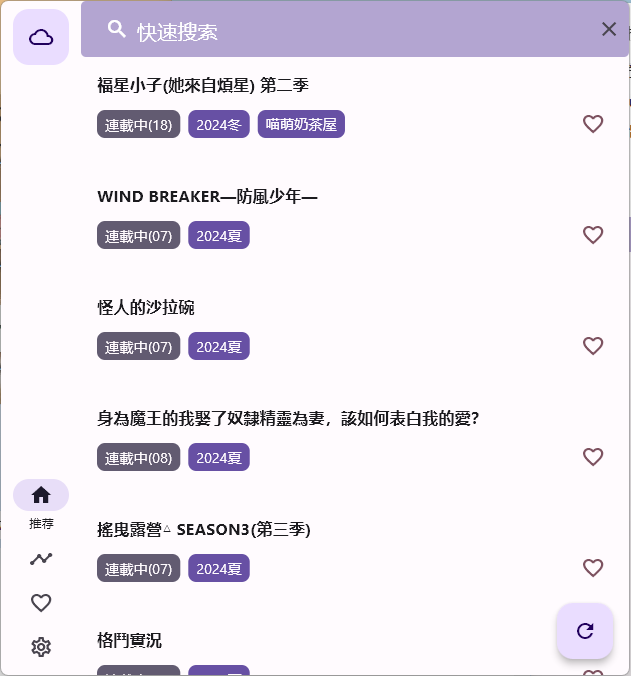Screen dimensions: 631x676
Task: Clear the search with the X button
Action: (x=609, y=29)
